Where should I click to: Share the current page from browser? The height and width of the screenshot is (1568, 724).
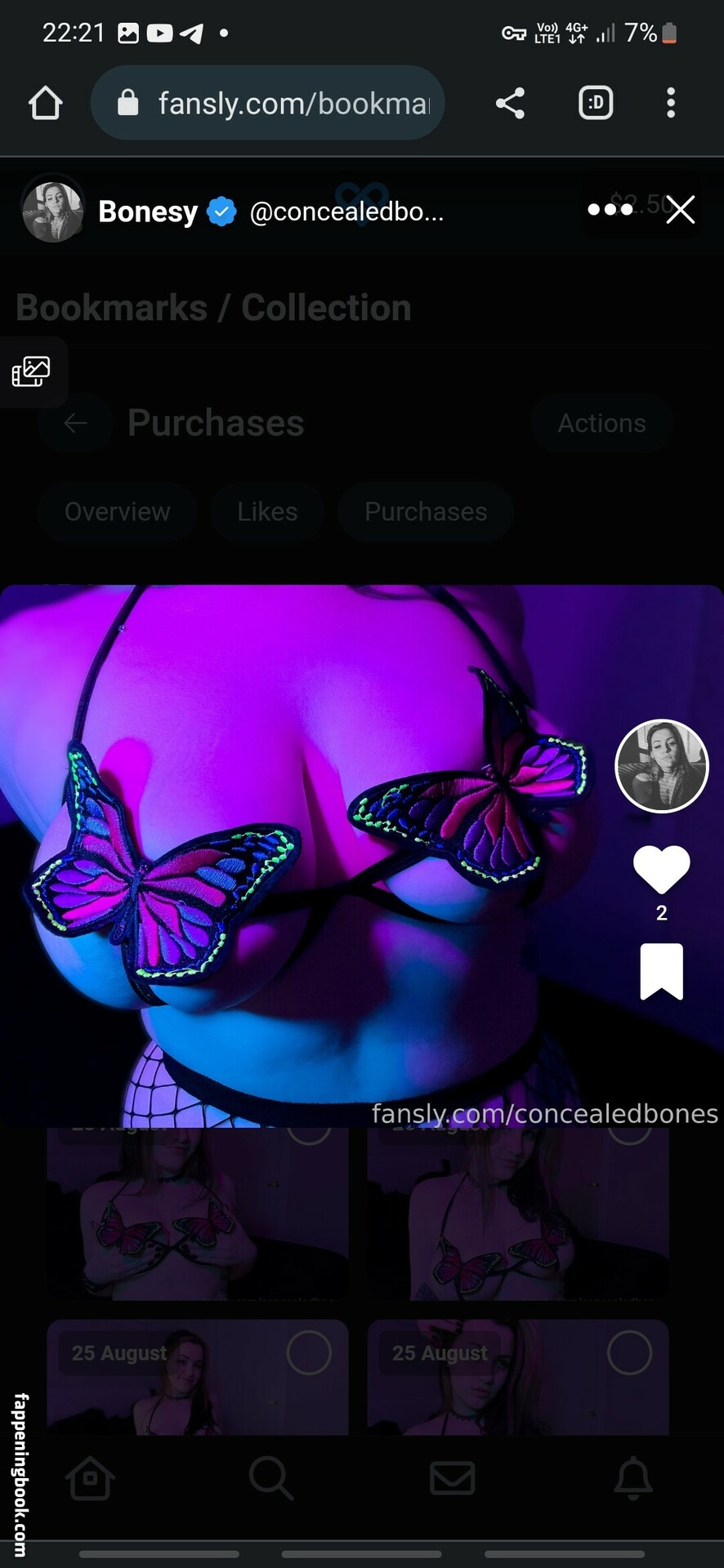[510, 104]
